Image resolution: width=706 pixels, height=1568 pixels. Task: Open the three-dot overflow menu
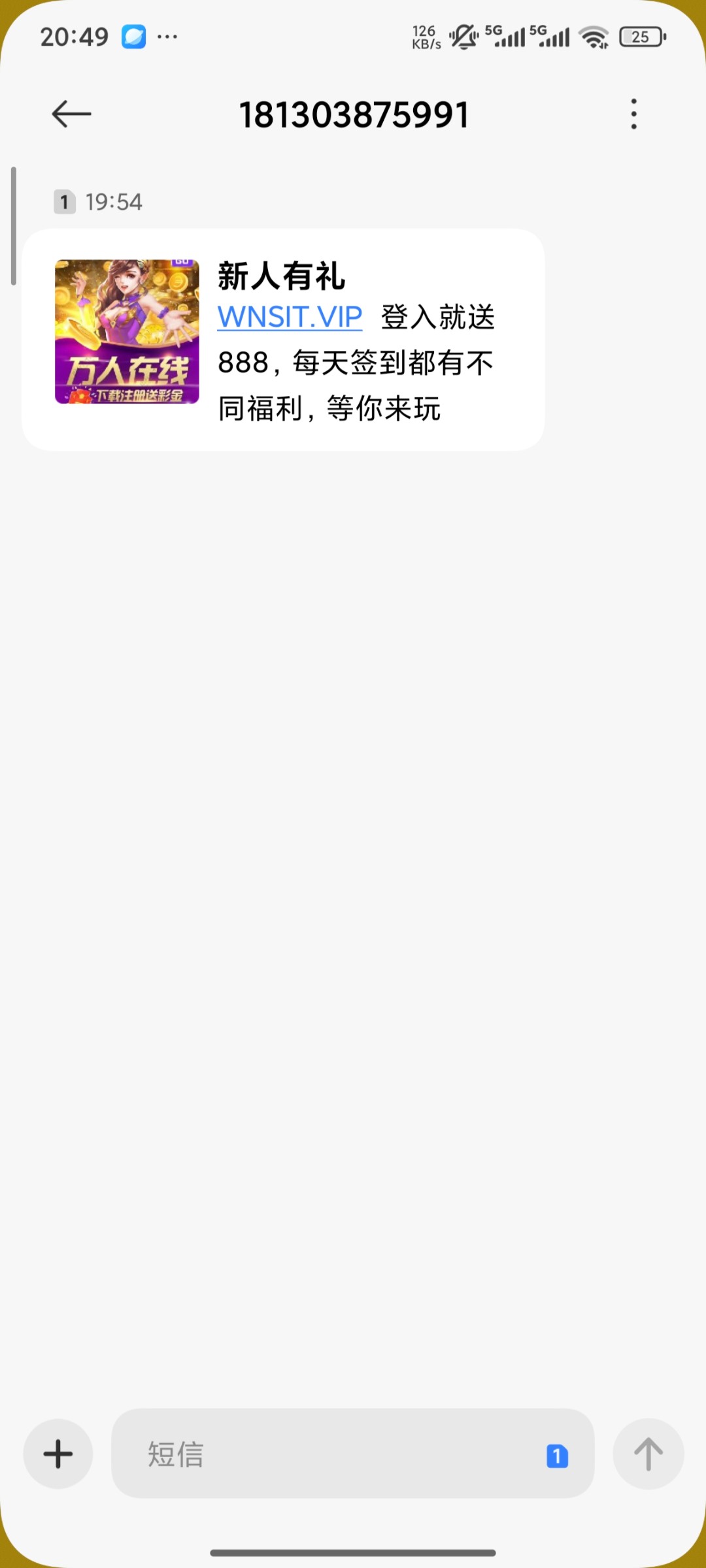pyautogui.click(x=633, y=114)
